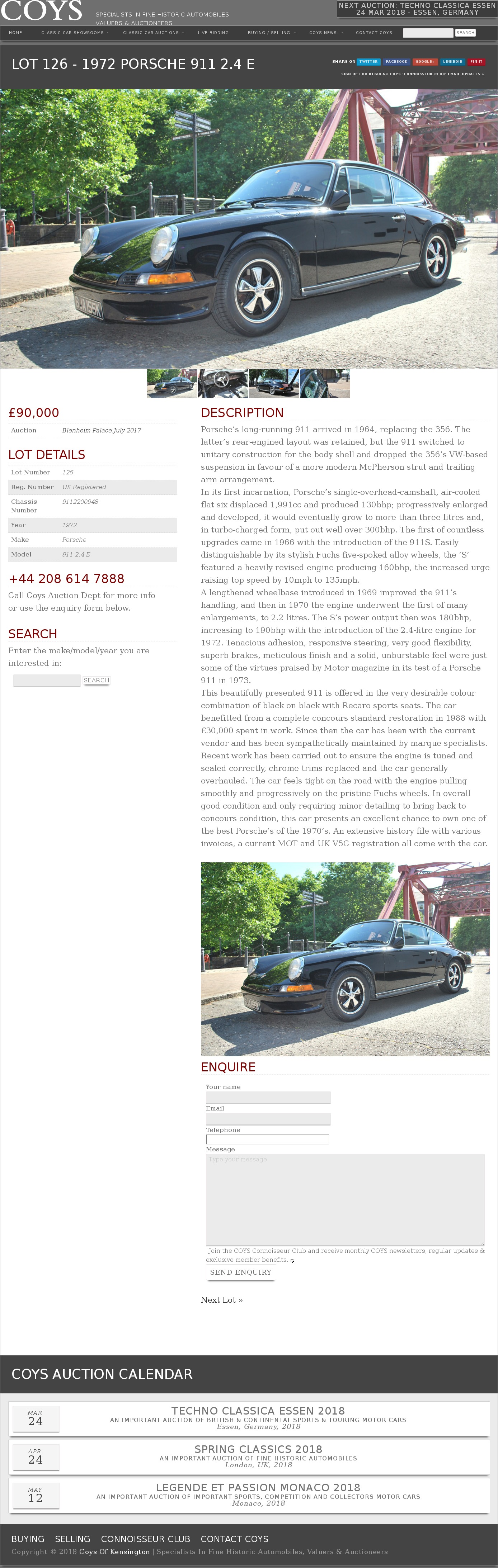This screenshot has height=1568, width=498.
Task: Focus the Email field
Action: click(268, 1118)
